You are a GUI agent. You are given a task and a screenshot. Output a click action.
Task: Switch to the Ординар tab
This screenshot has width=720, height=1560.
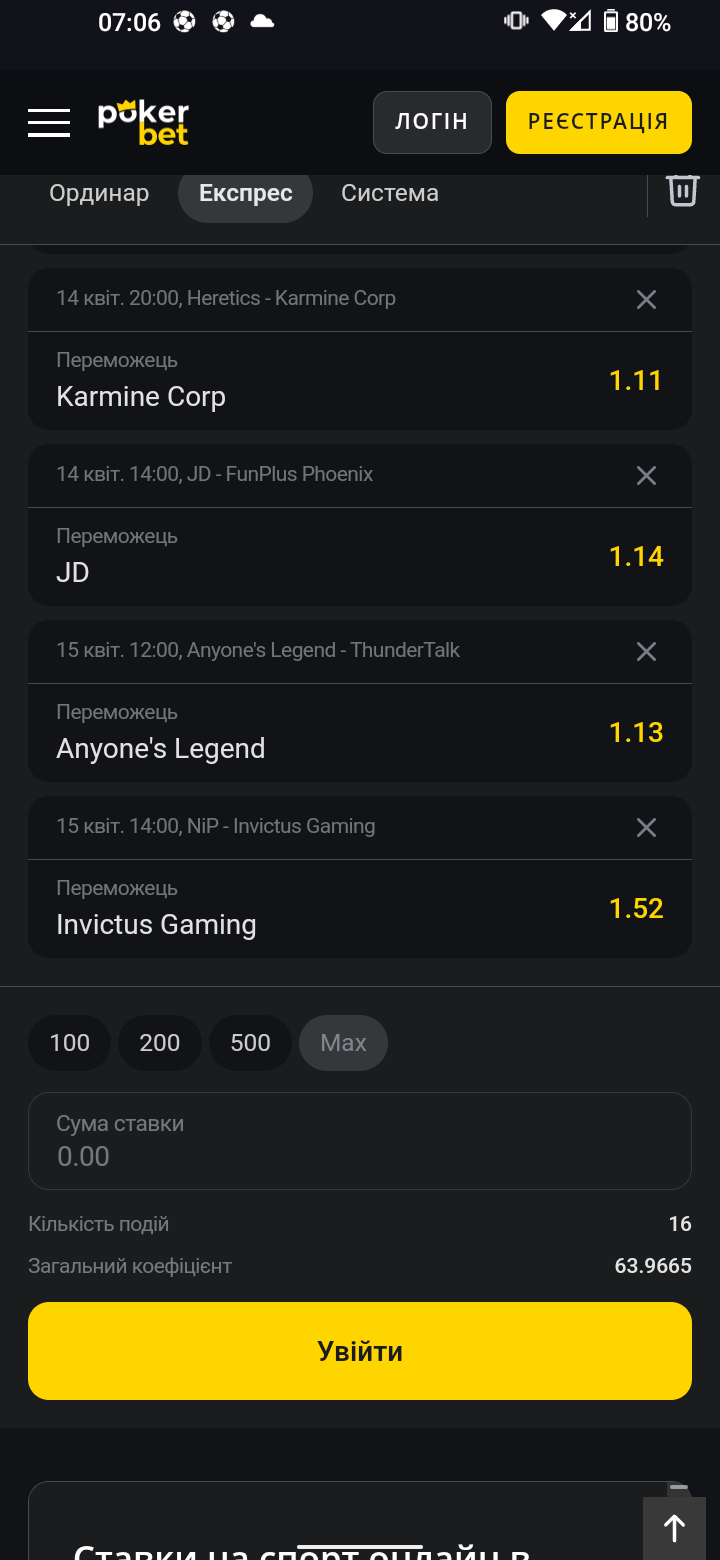99,193
